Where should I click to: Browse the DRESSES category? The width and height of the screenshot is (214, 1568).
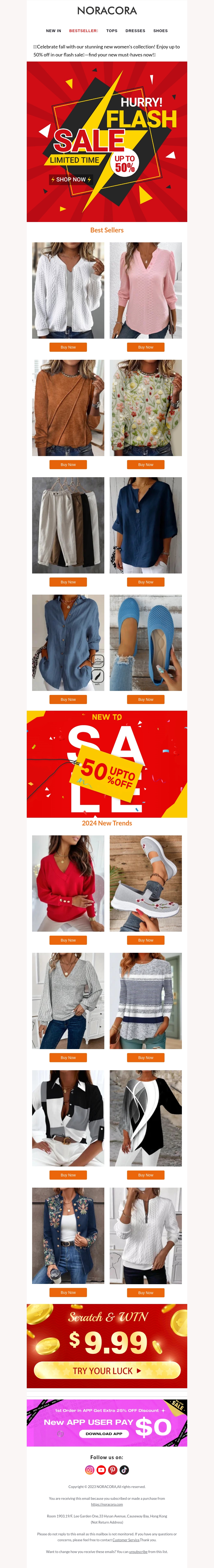(x=135, y=30)
